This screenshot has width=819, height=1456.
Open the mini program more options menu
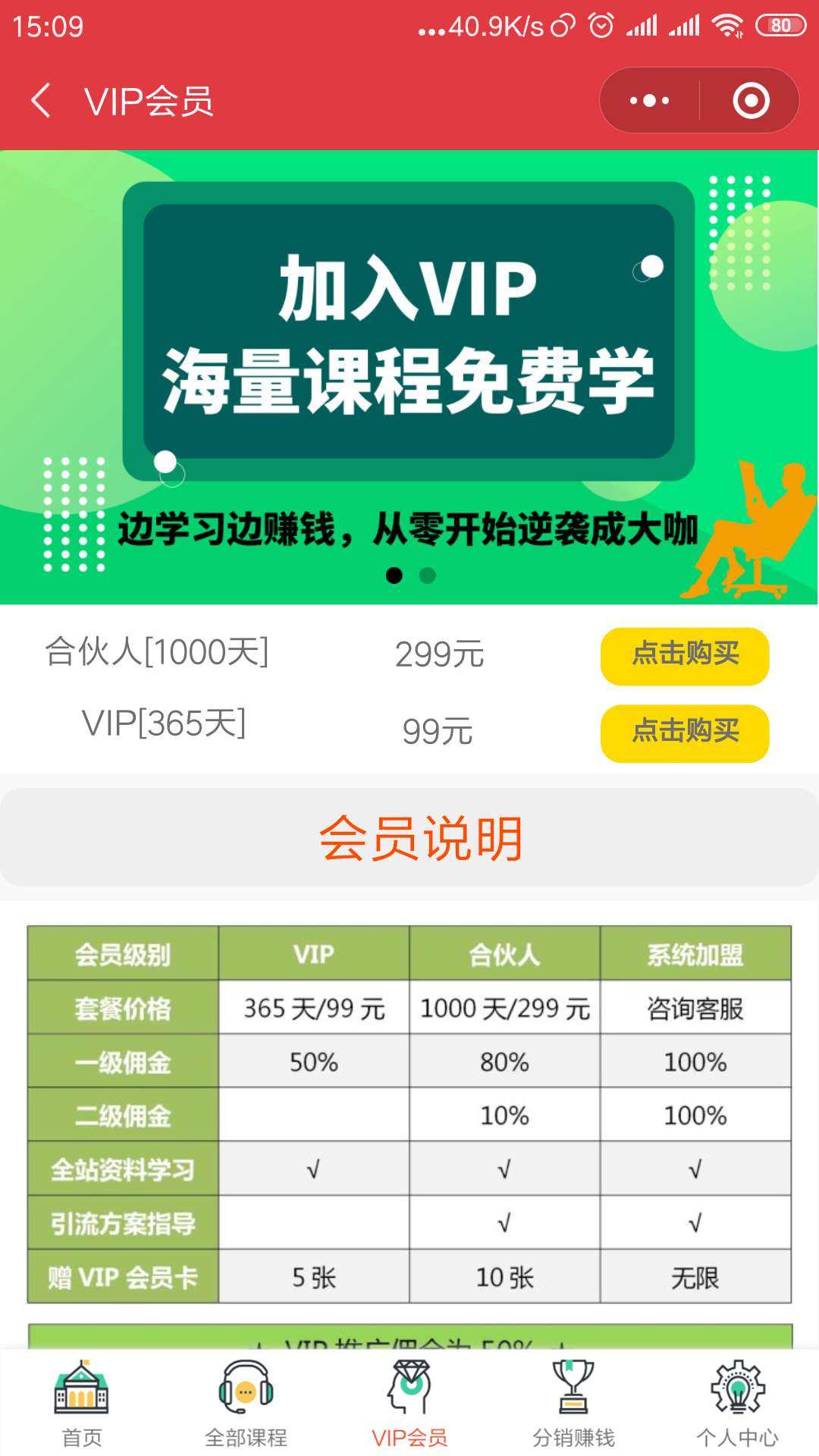coord(649,101)
